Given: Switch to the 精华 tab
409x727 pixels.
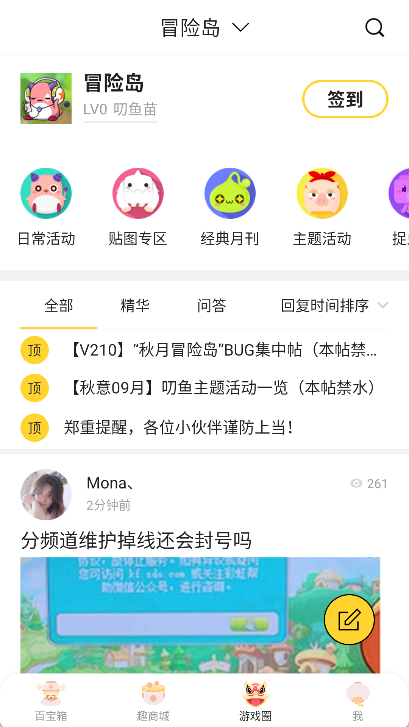Looking at the screenshot, I should [x=135, y=306].
